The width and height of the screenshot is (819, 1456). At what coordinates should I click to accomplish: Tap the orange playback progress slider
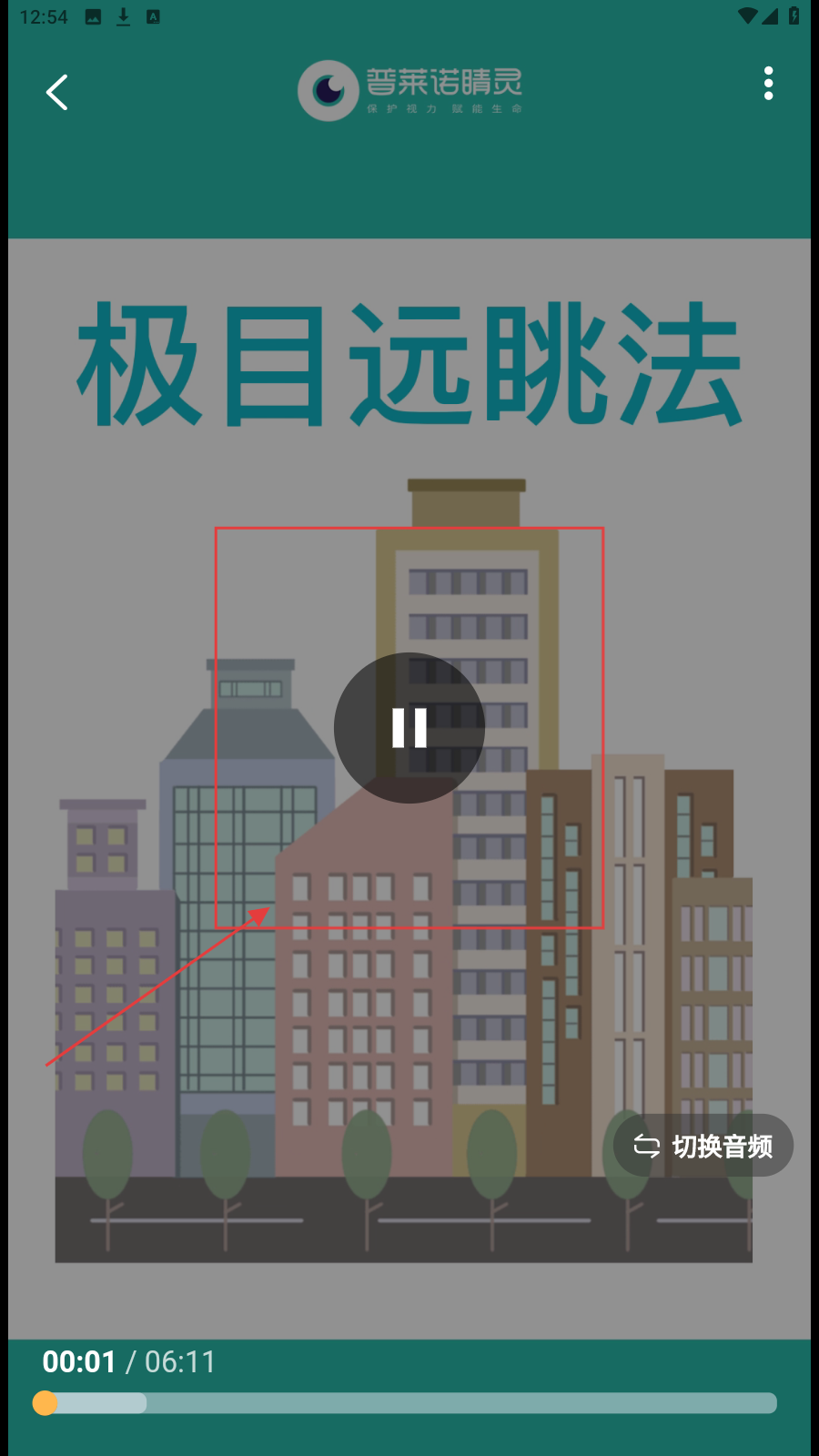45,1403
